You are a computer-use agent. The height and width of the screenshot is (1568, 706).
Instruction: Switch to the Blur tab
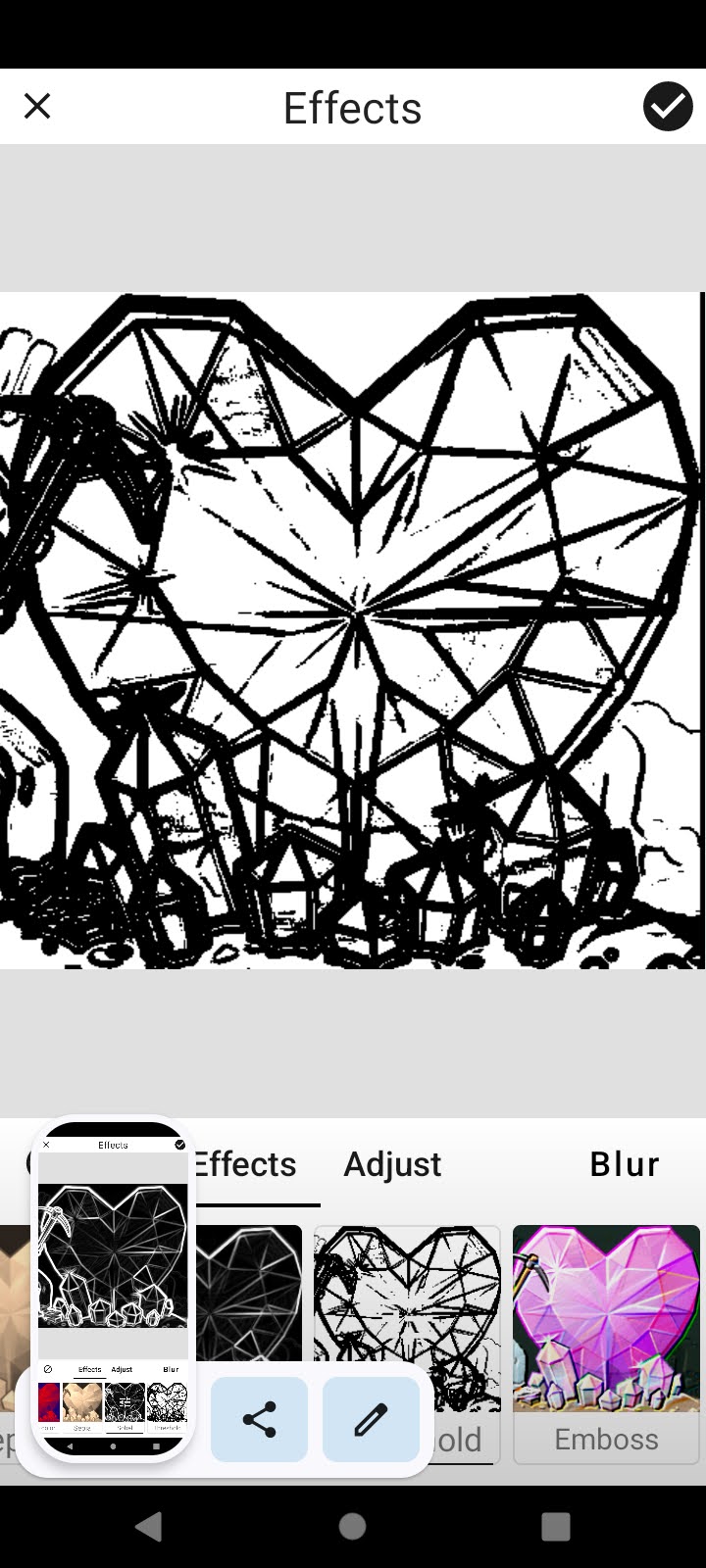coord(624,1164)
